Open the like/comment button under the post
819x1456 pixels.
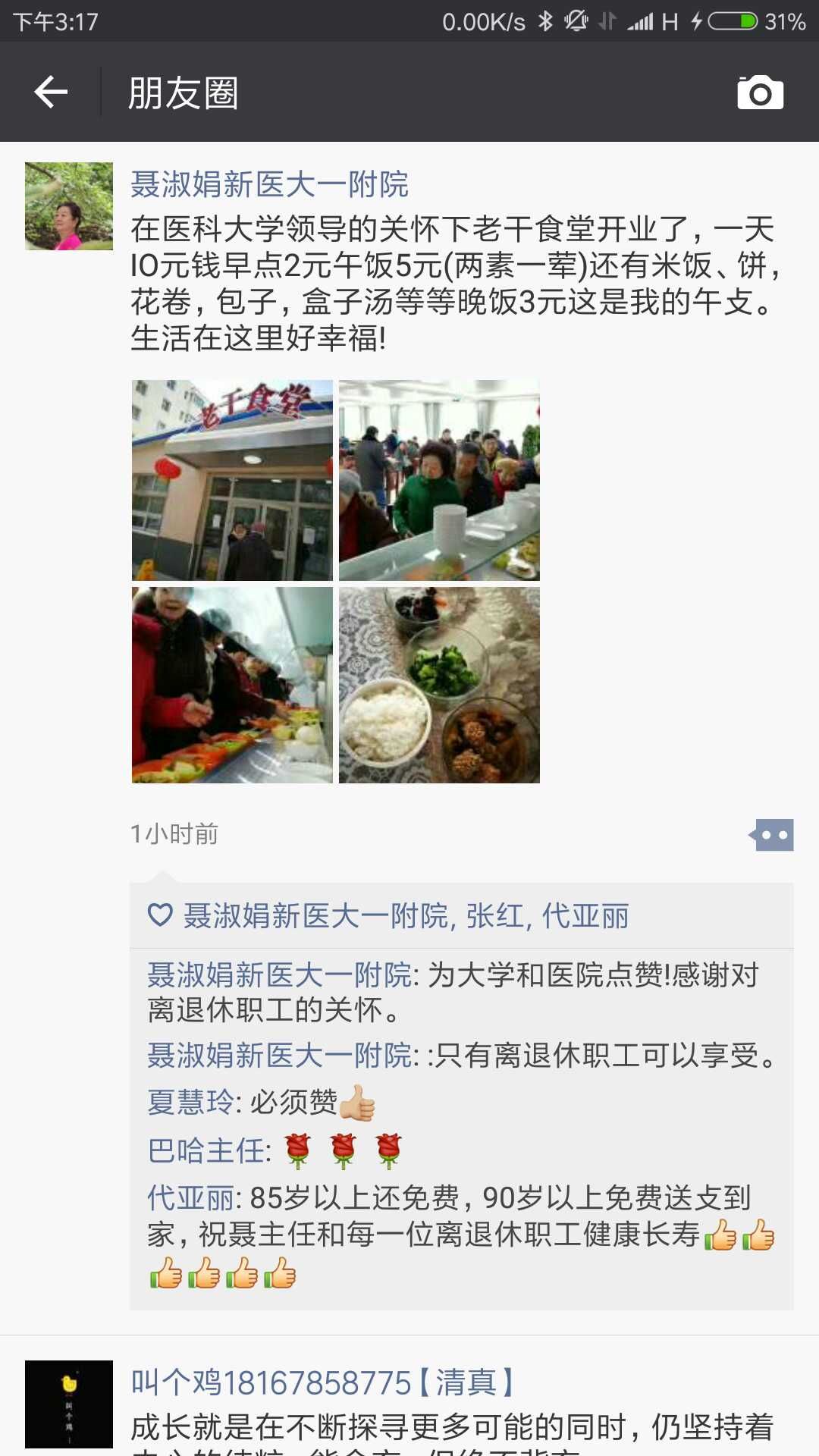click(772, 835)
